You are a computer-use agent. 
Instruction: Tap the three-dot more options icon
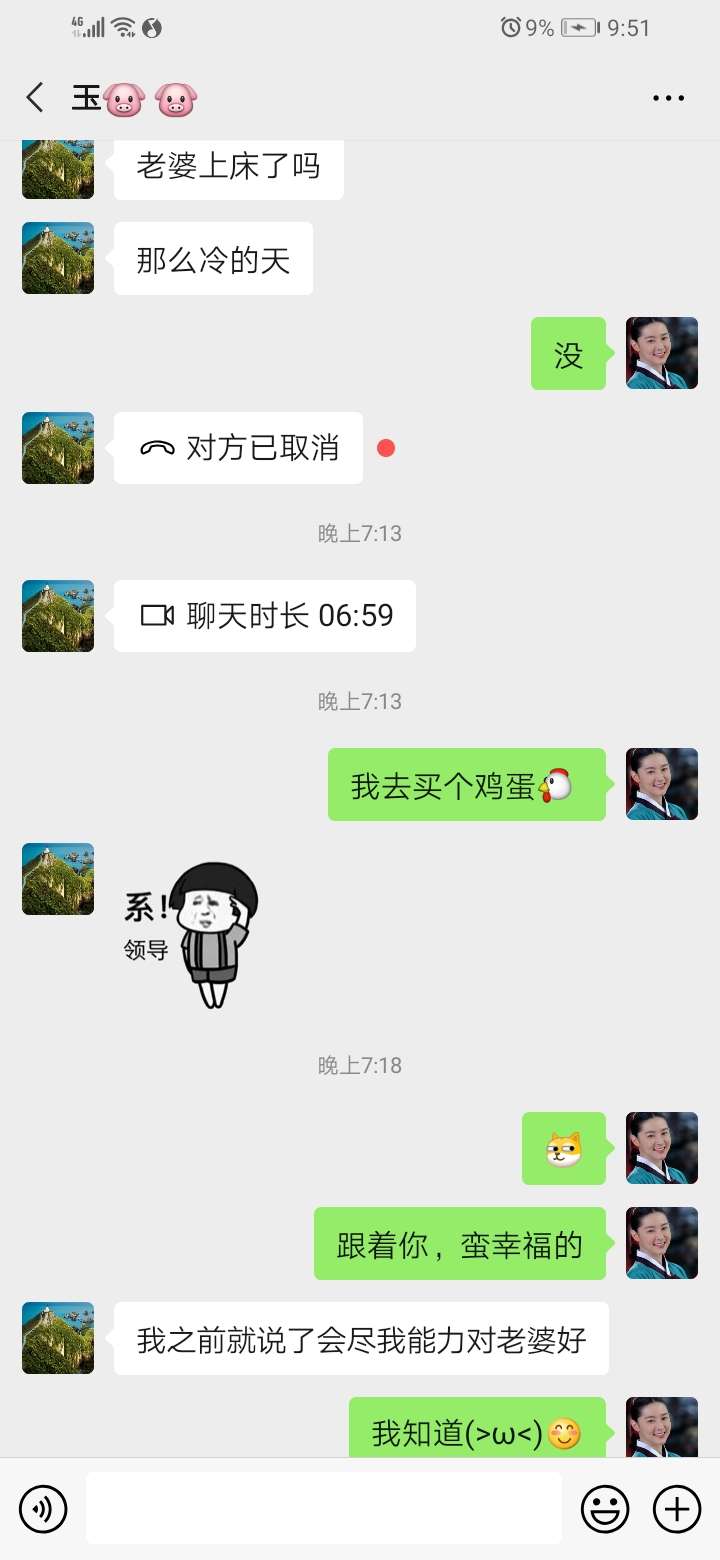coord(667,97)
